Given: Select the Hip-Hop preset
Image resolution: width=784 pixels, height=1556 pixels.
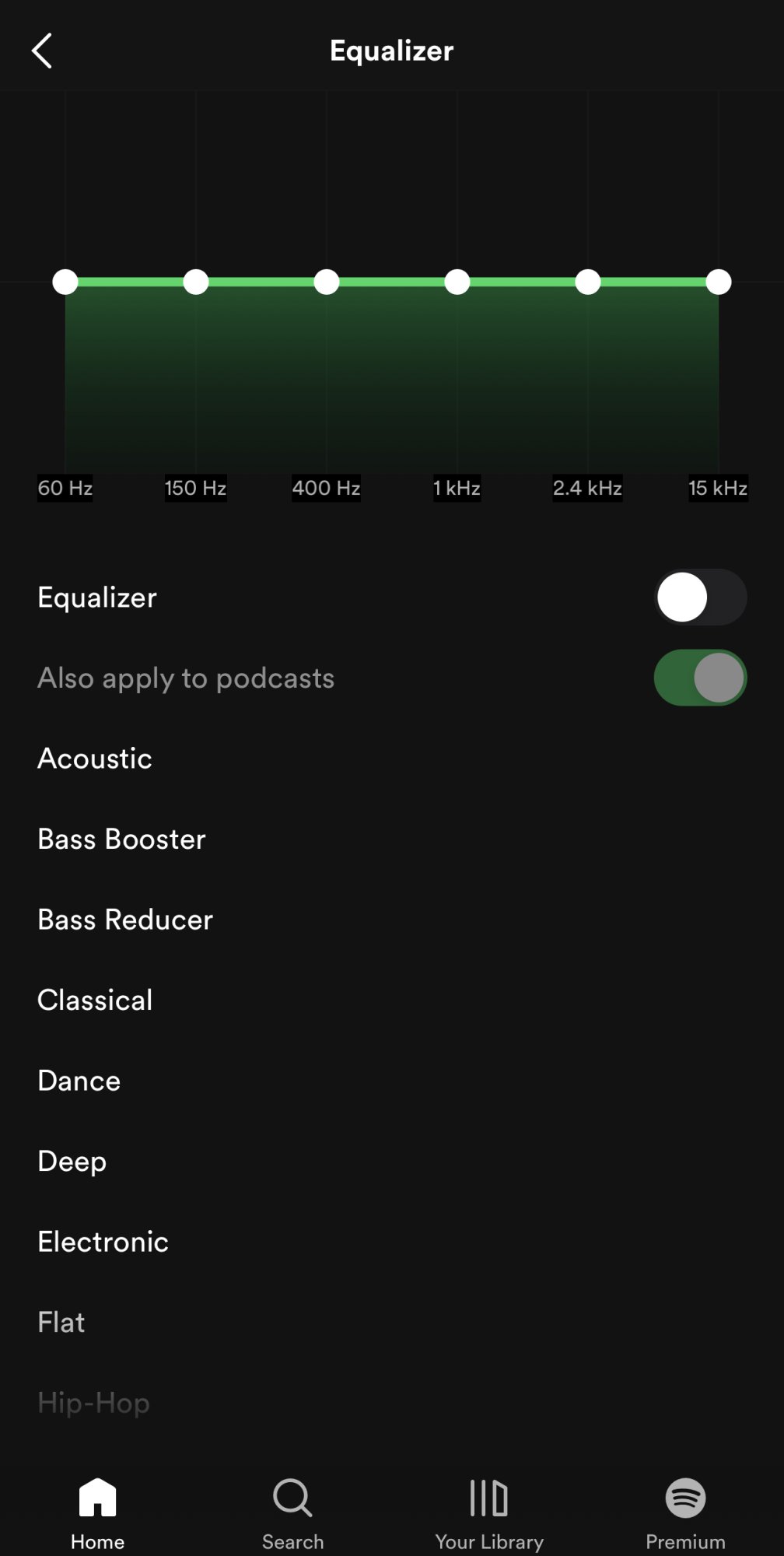Looking at the screenshot, I should pos(94,1403).
